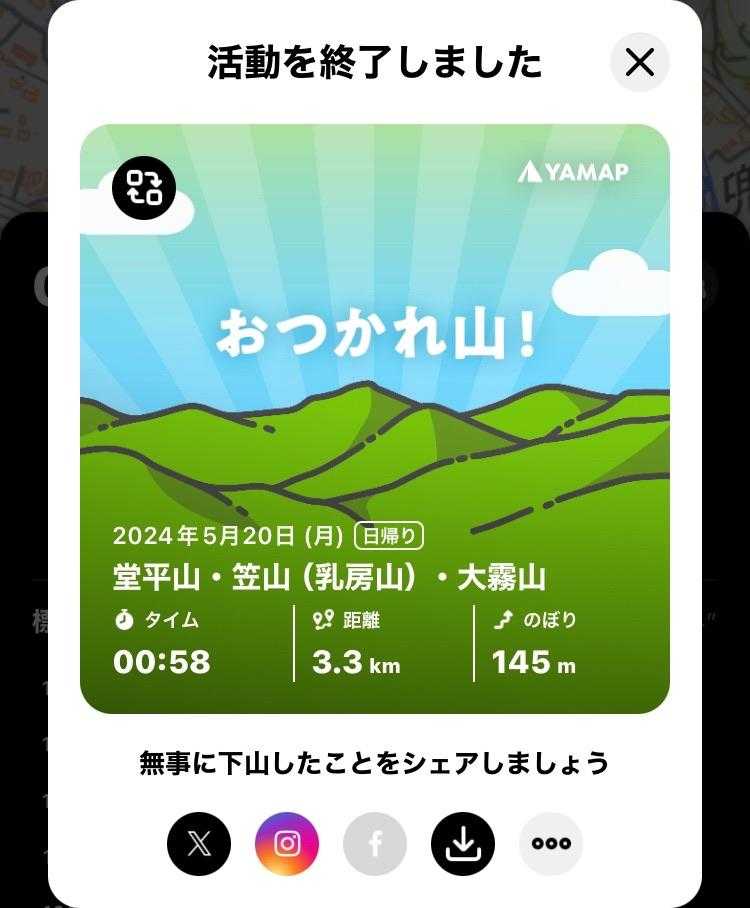Download the activity summary image
This screenshot has width=750, height=908.
463,844
